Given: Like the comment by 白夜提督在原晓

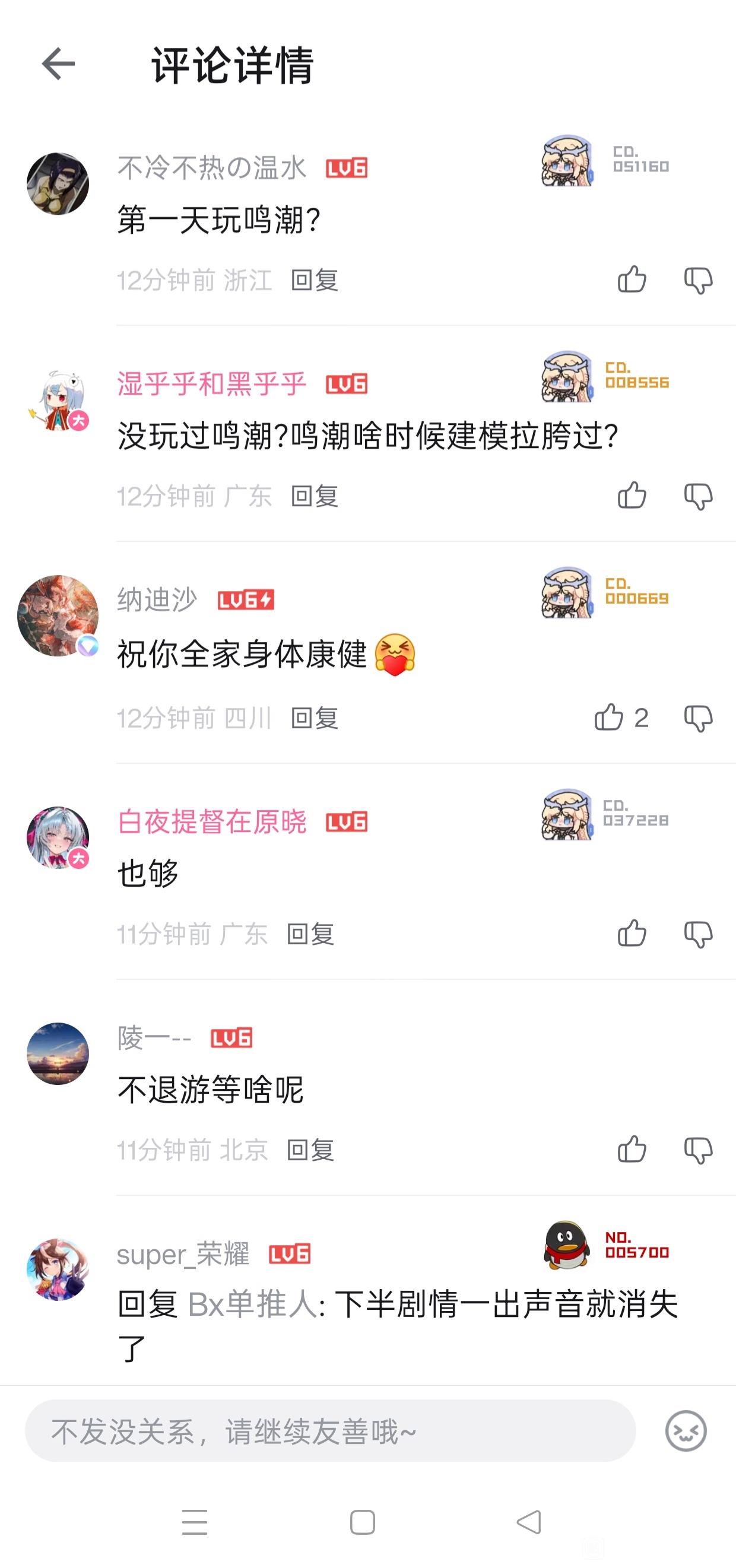Looking at the screenshot, I should click(x=632, y=933).
